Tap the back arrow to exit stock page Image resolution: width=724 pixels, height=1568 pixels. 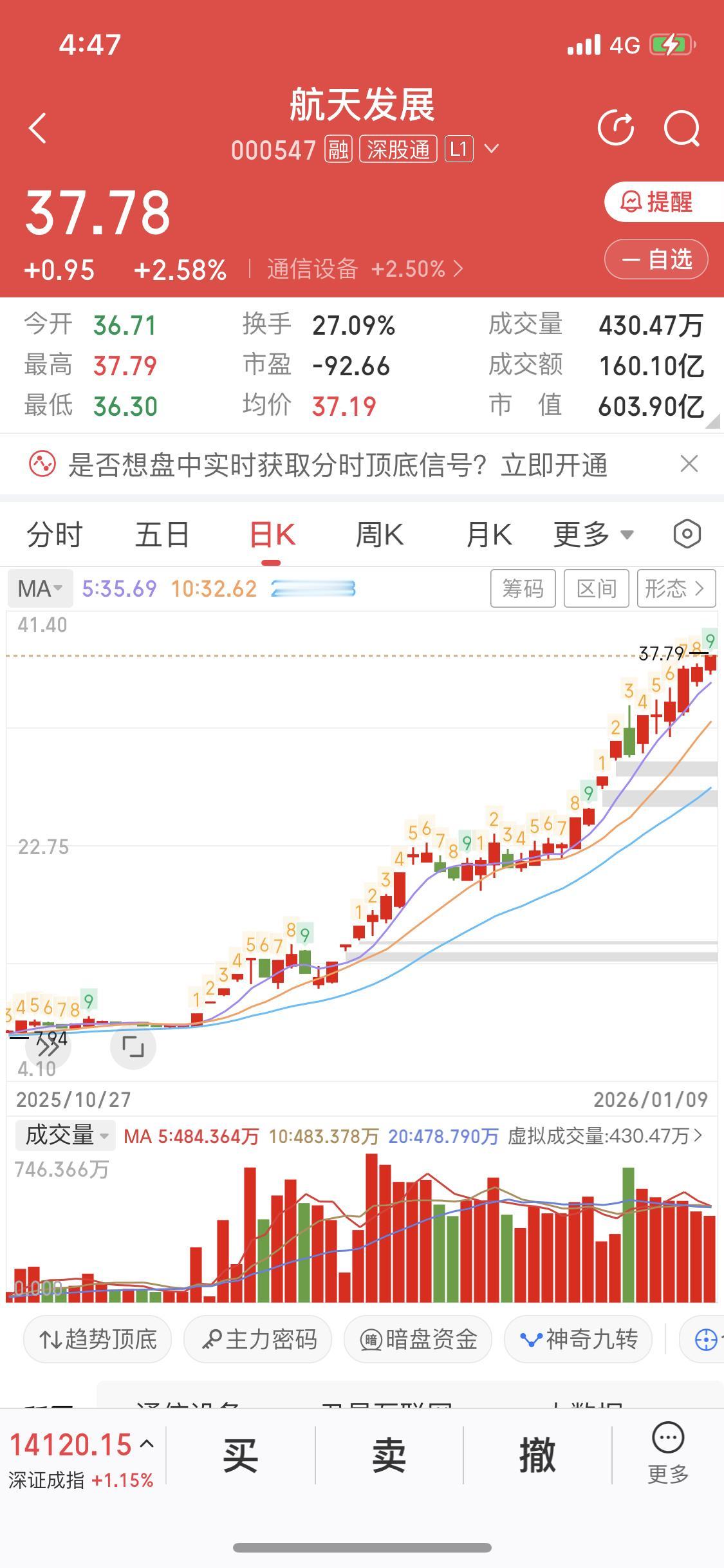(x=37, y=127)
